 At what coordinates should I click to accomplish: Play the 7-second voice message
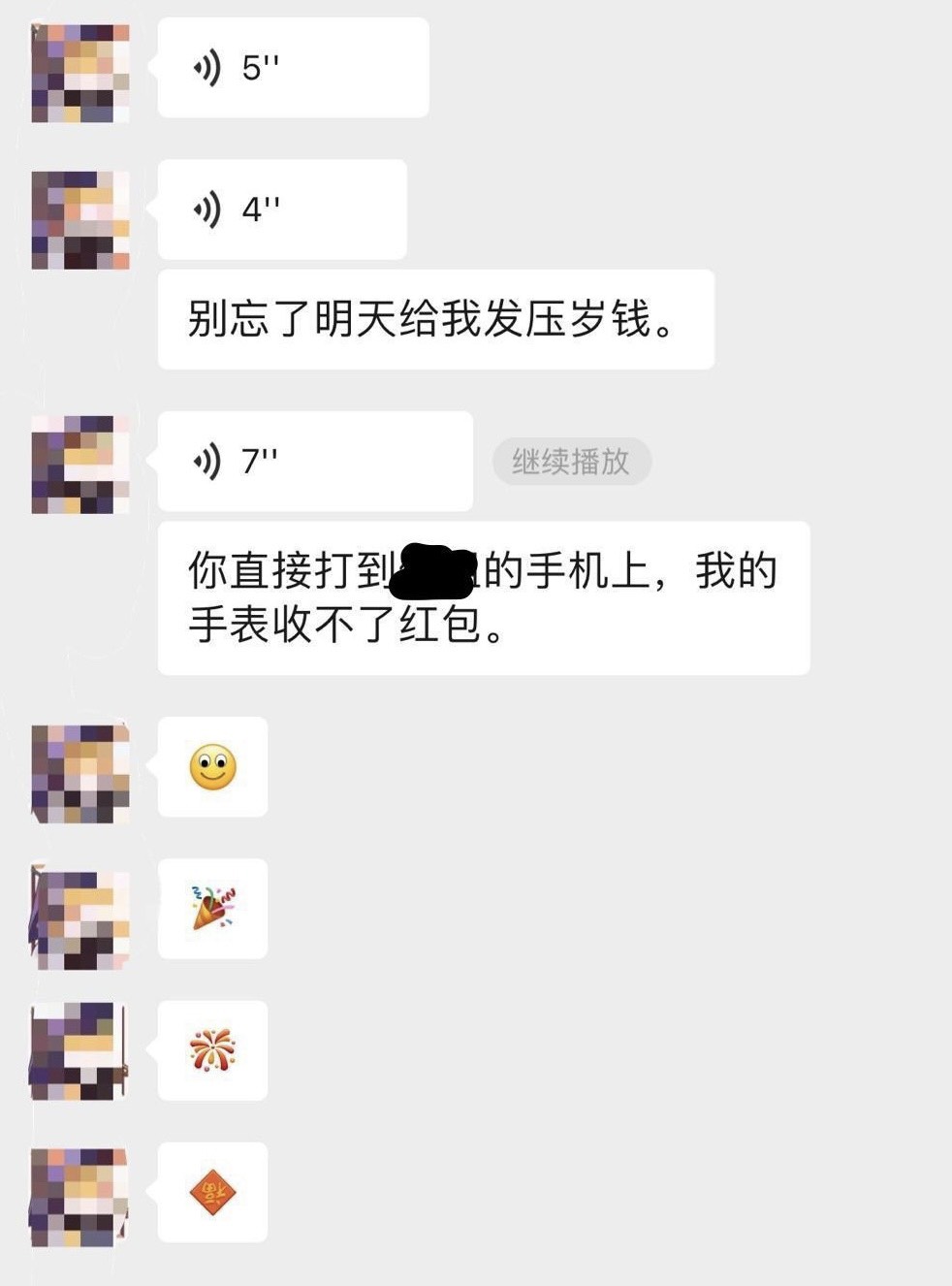pyautogui.click(x=314, y=462)
